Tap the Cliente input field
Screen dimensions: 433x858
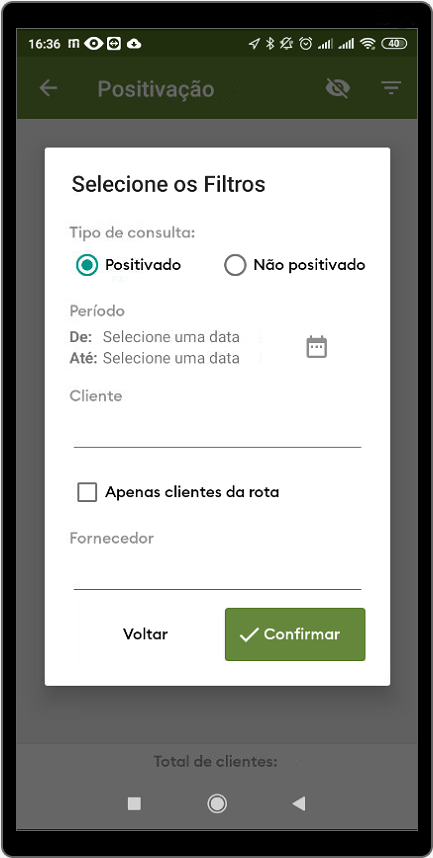[217, 430]
